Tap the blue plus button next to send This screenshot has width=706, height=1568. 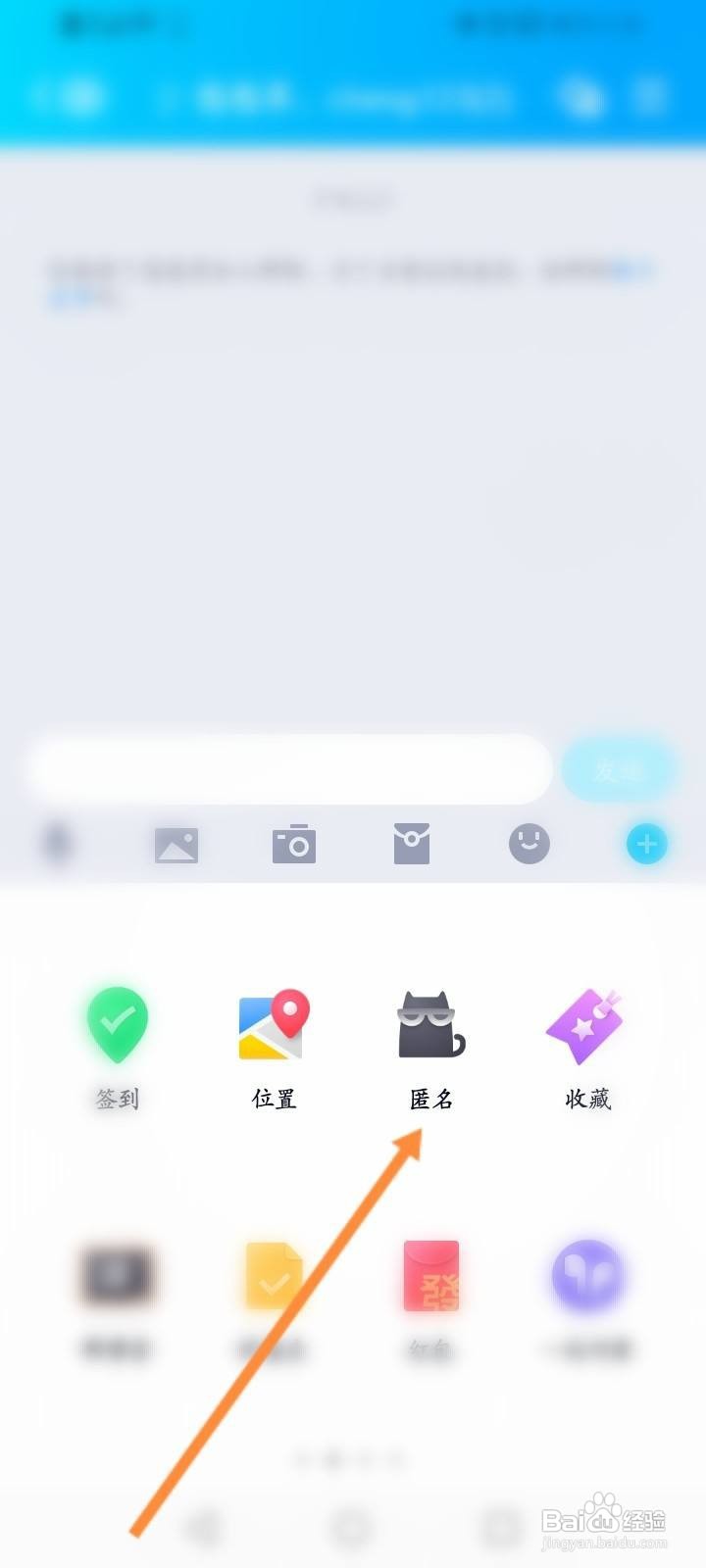coord(645,844)
